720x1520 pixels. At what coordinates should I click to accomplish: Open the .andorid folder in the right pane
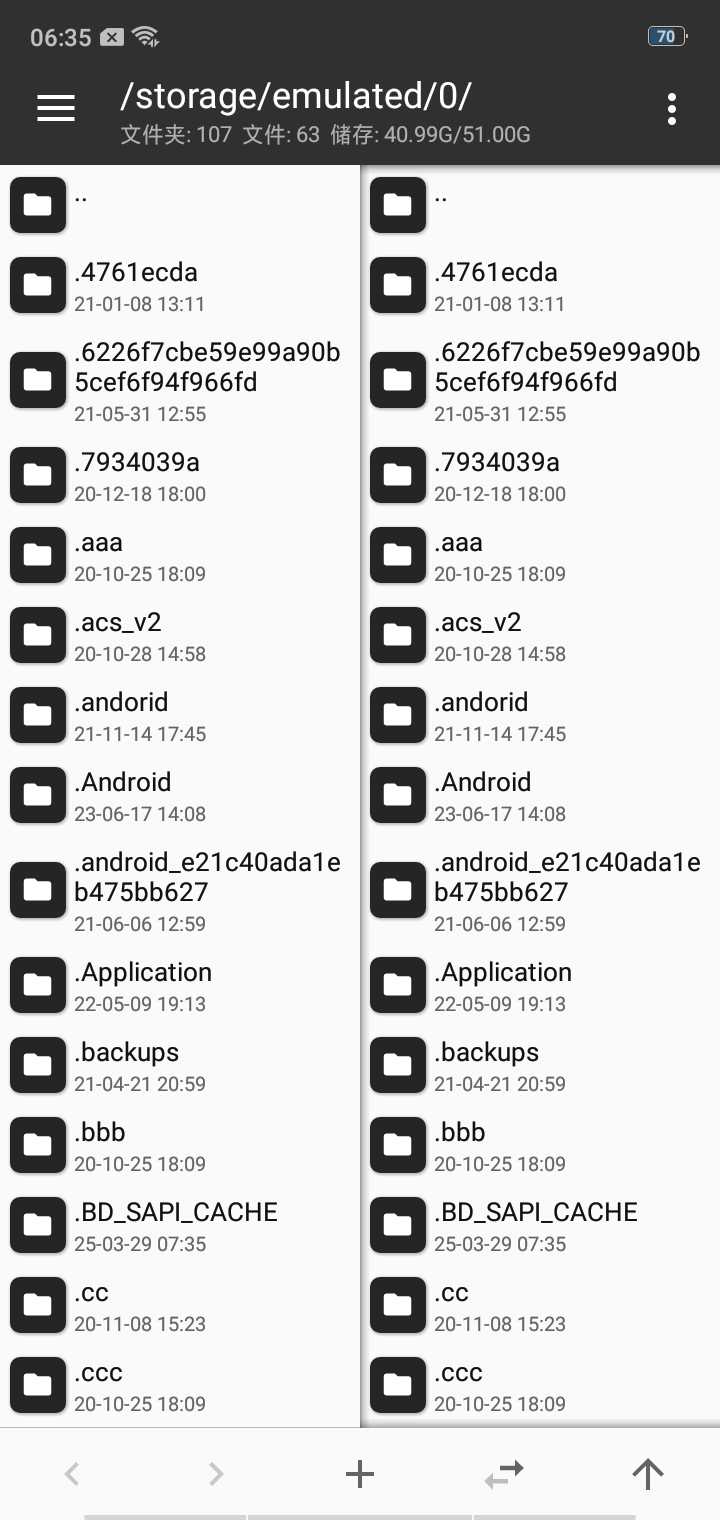pyautogui.click(x=540, y=715)
